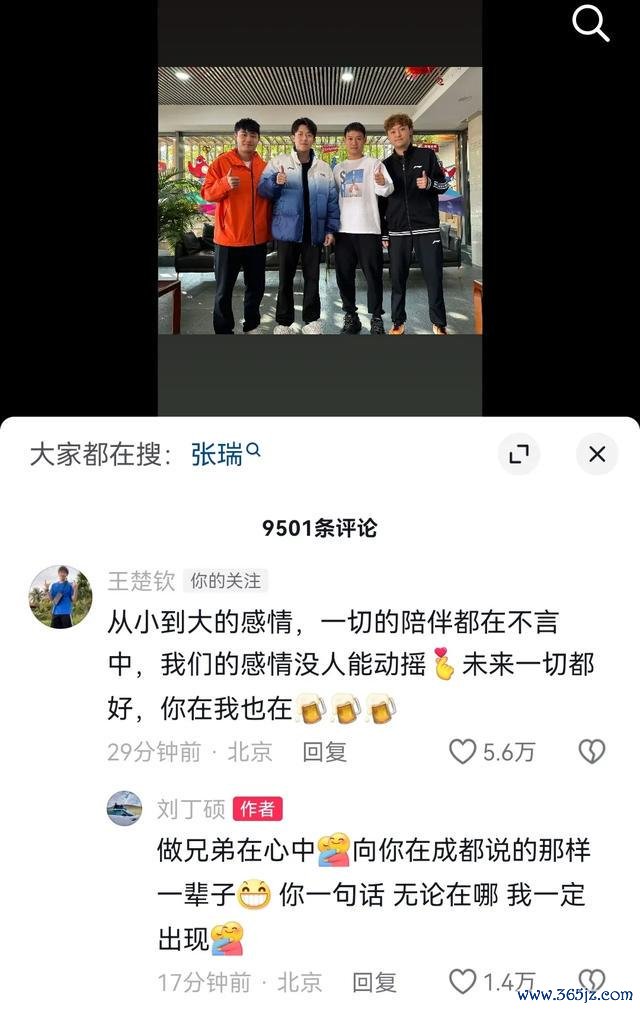
Task: Close the comments panel
Action: click(597, 455)
